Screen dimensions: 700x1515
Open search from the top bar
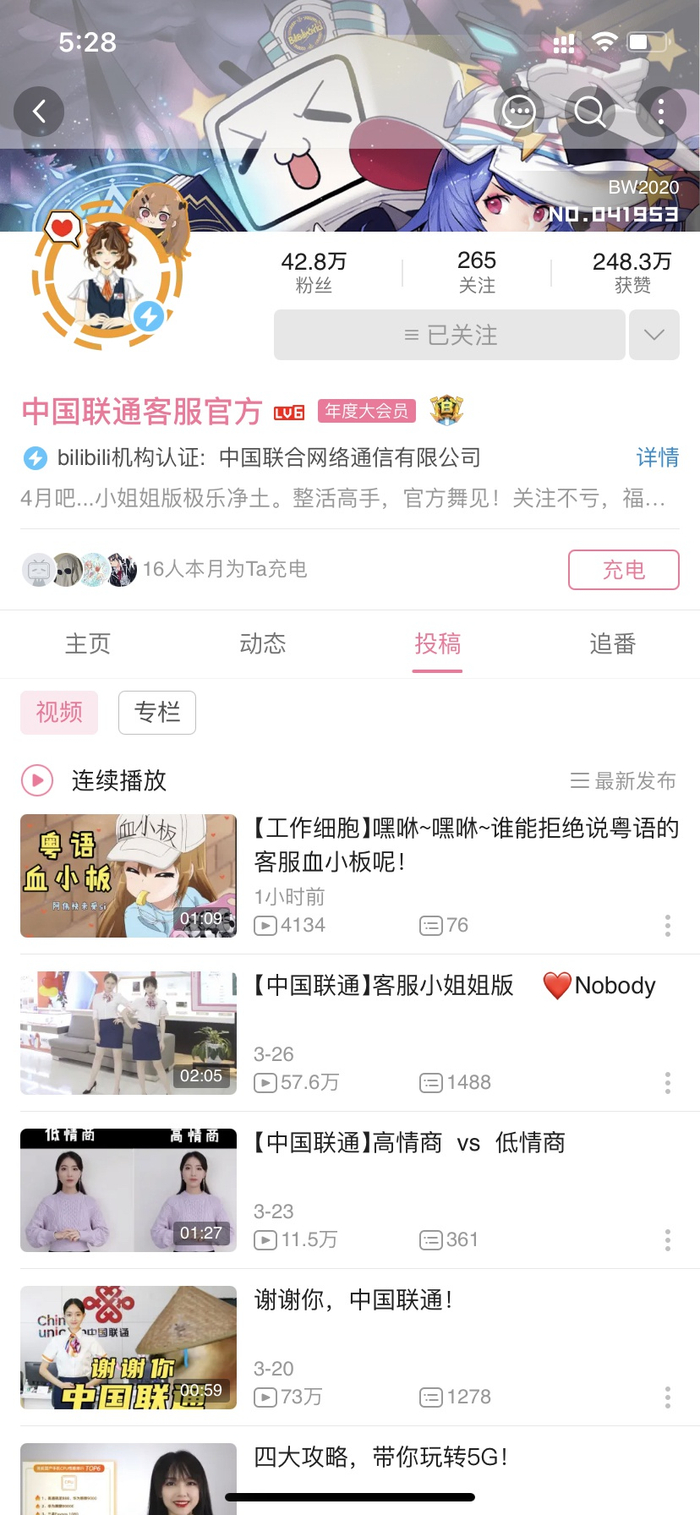[x=590, y=111]
